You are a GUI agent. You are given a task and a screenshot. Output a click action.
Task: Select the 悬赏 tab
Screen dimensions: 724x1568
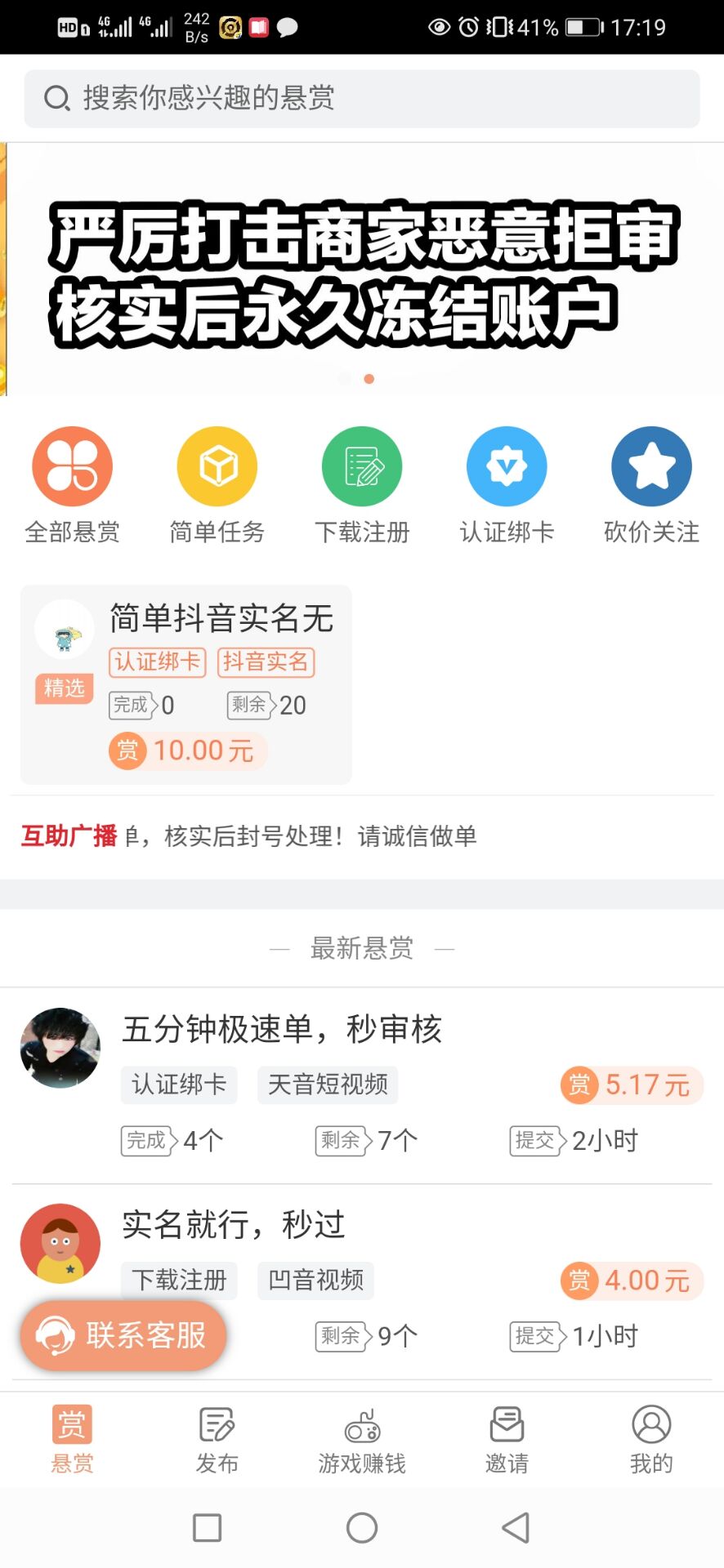click(x=73, y=1440)
